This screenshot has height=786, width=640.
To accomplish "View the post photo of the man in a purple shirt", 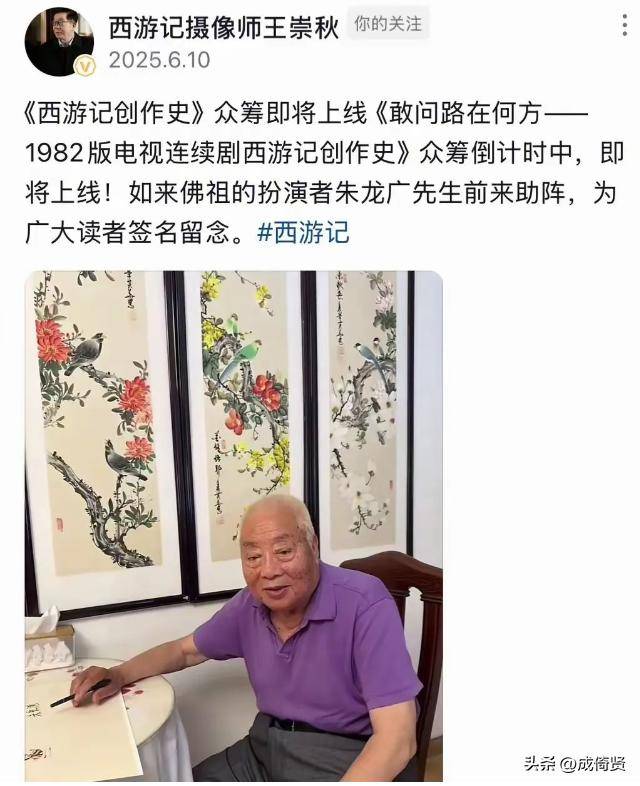I will tap(233, 525).
